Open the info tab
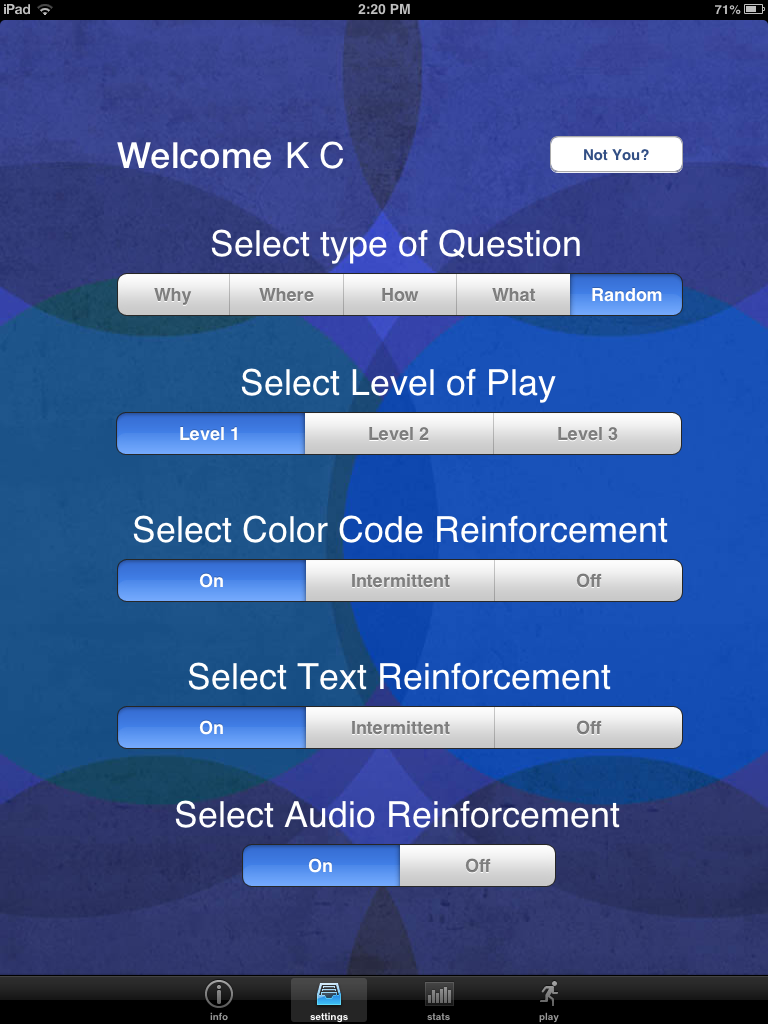The image size is (768, 1024). (x=219, y=1000)
